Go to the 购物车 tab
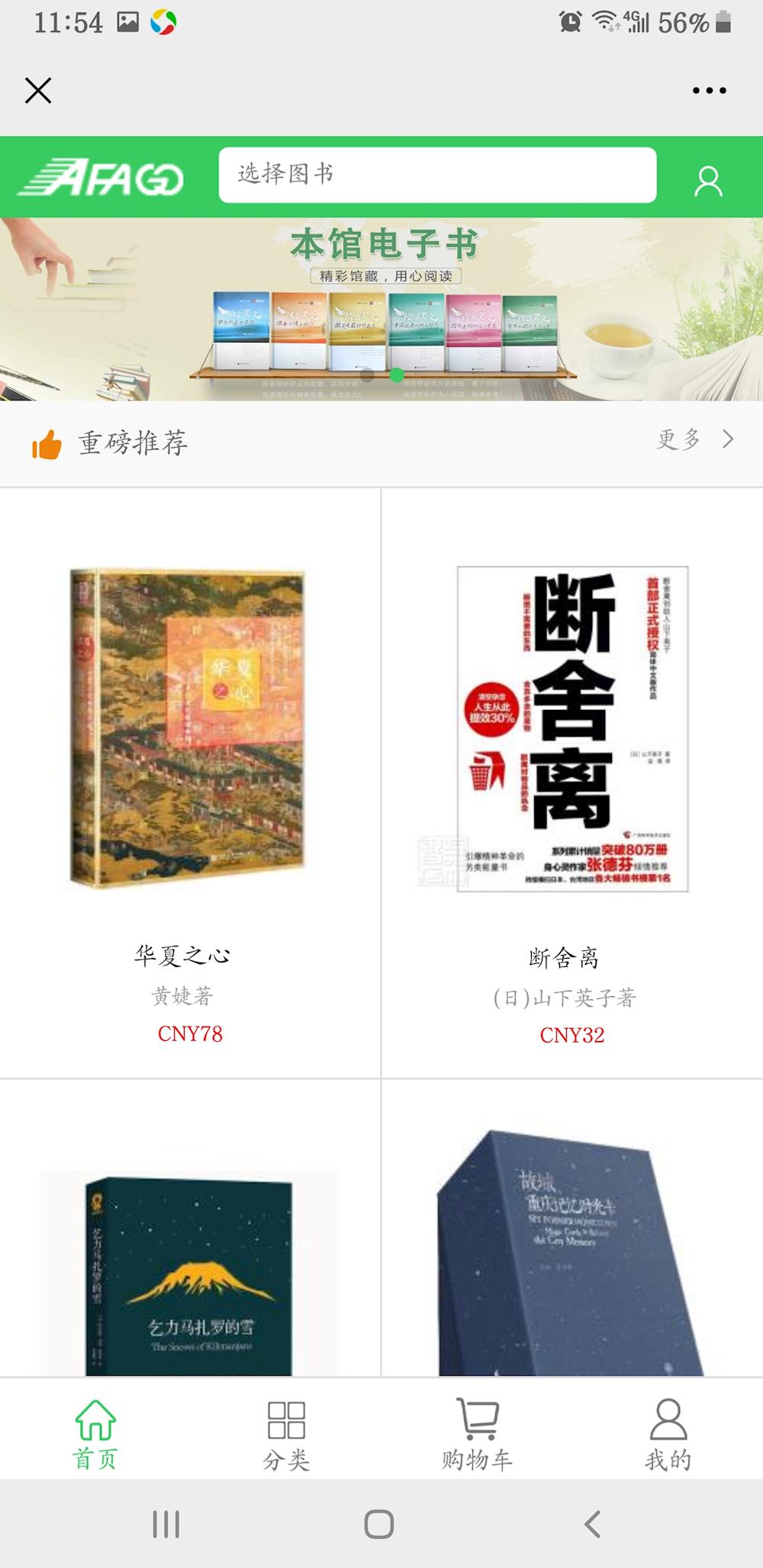 (x=477, y=1434)
